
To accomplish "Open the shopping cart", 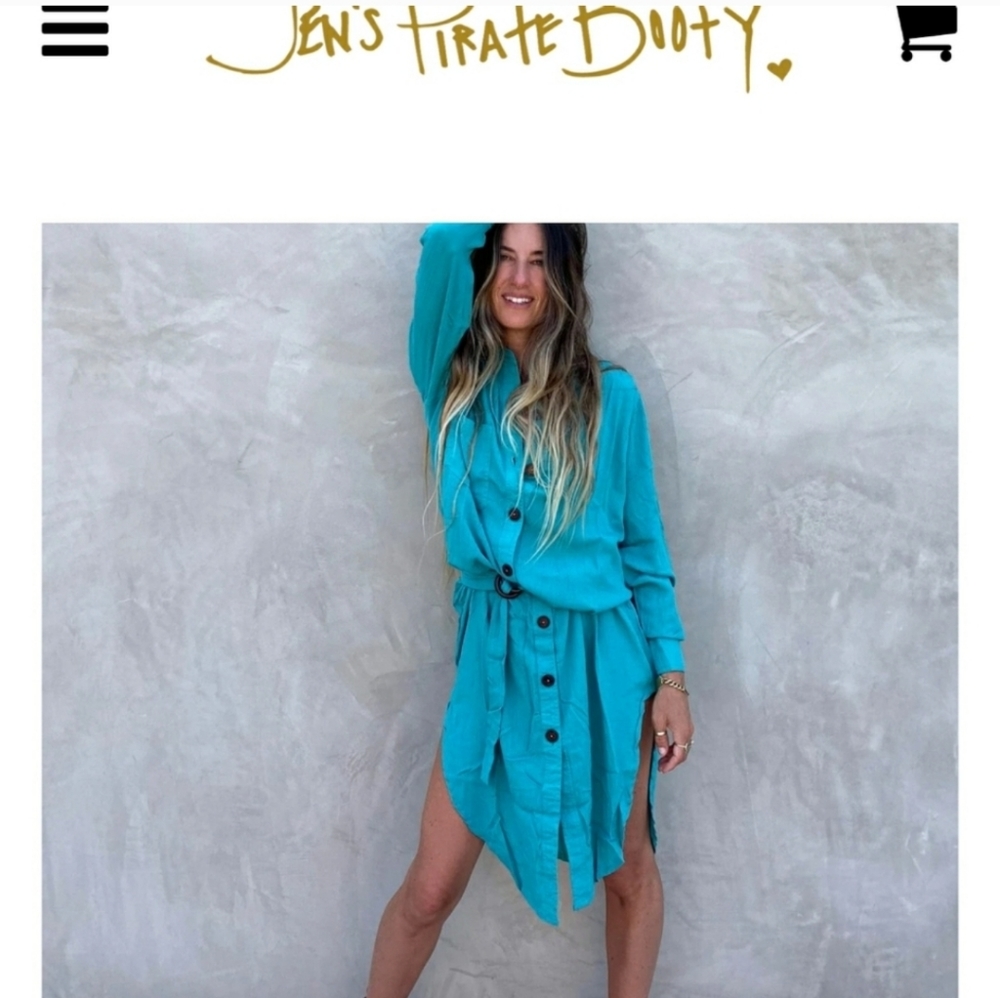I will [x=926, y=33].
